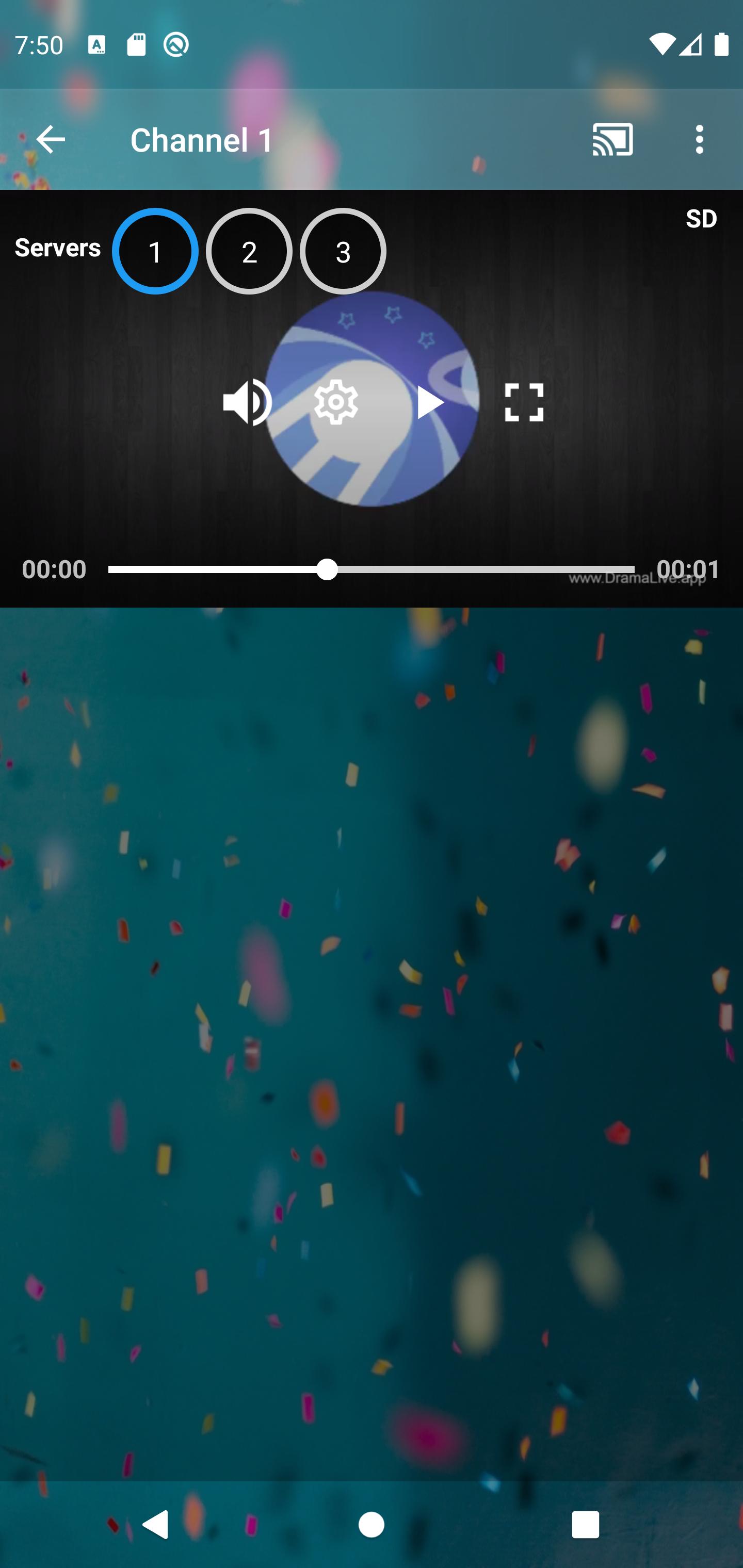
Task: Open player settings gear
Action: [335, 402]
